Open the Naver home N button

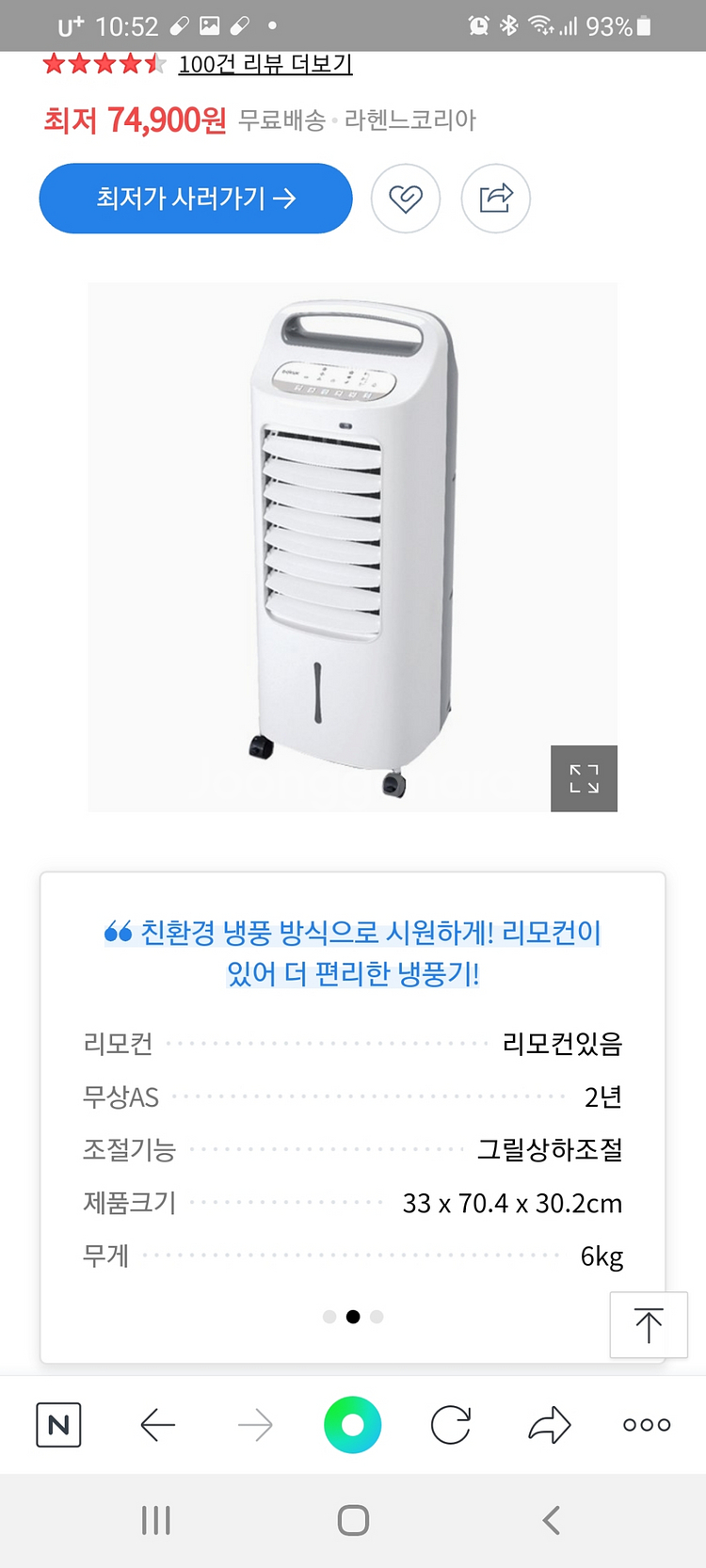tap(58, 1425)
